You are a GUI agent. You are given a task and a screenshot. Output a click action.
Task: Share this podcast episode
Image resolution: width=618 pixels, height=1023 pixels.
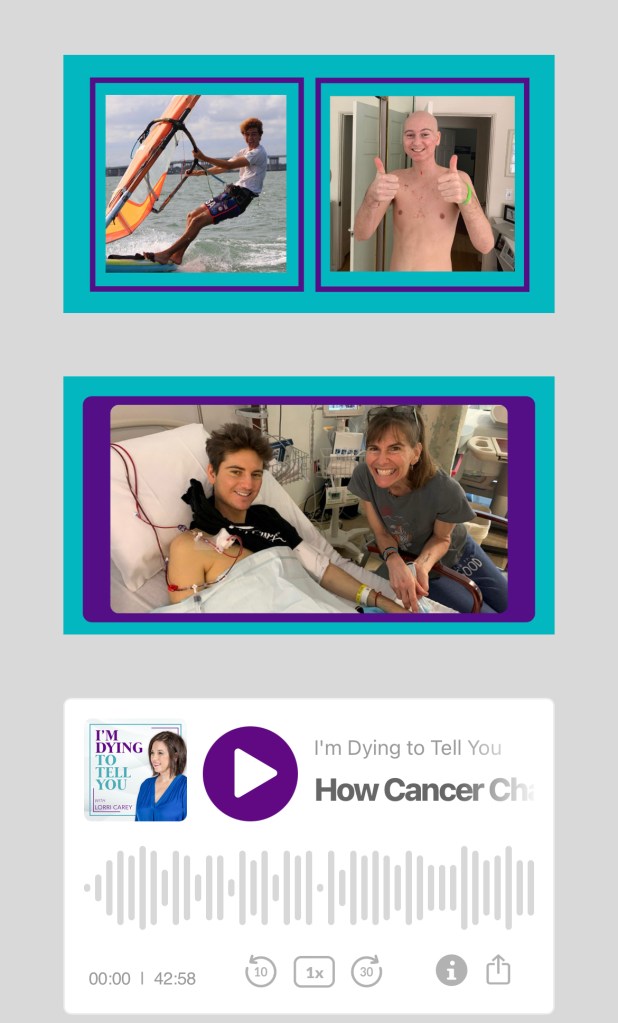498,969
